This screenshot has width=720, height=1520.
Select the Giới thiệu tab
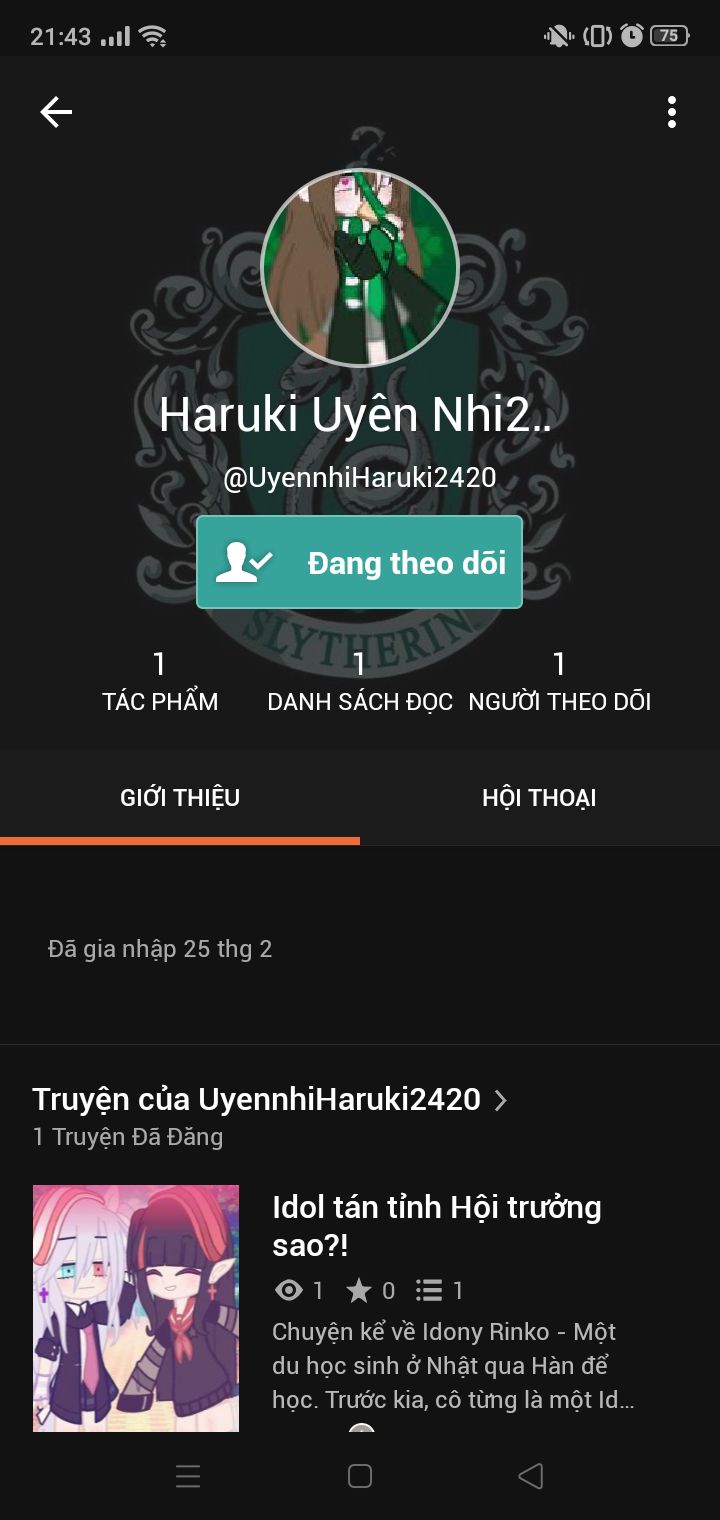point(180,798)
